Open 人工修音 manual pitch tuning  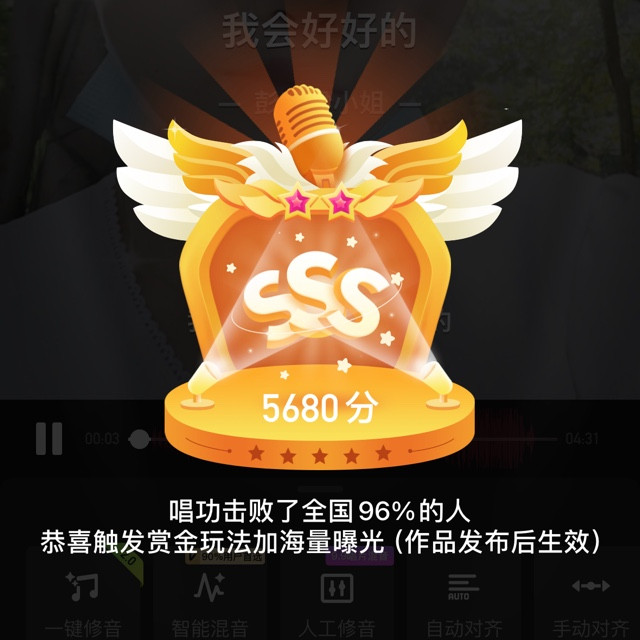pyautogui.click(x=337, y=599)
